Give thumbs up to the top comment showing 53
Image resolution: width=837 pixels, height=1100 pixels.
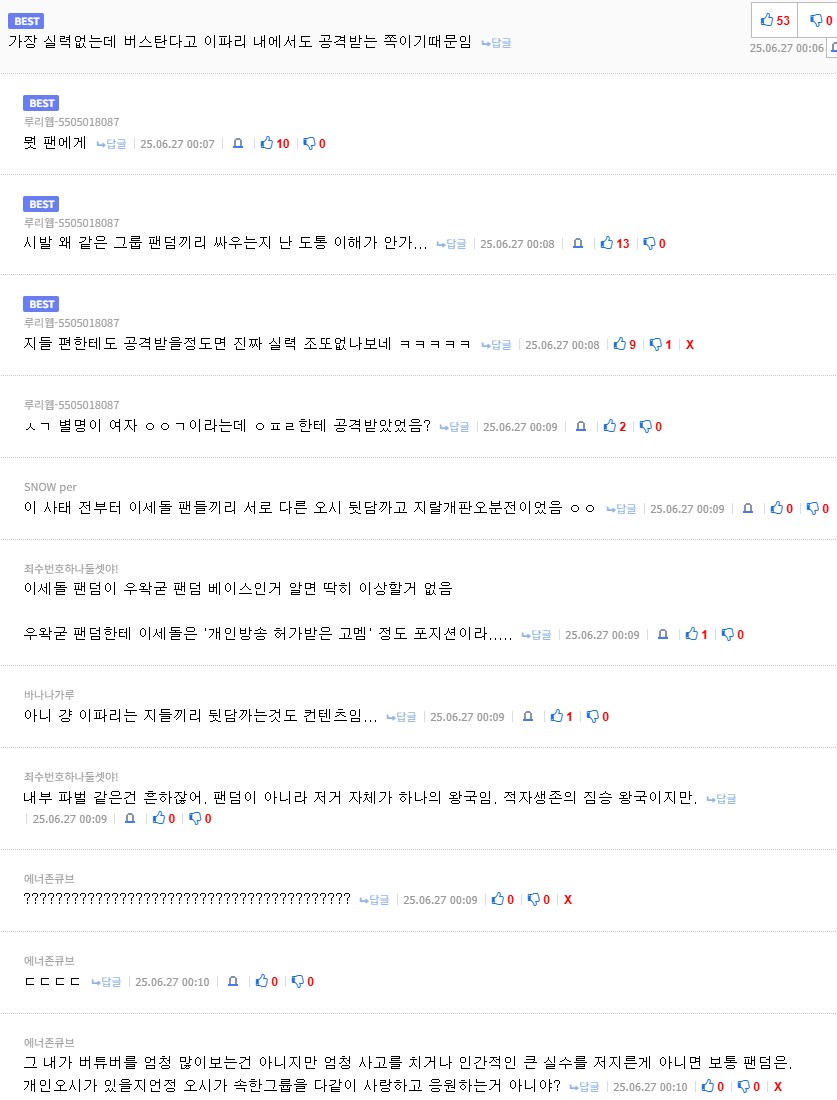coord(773,20)
